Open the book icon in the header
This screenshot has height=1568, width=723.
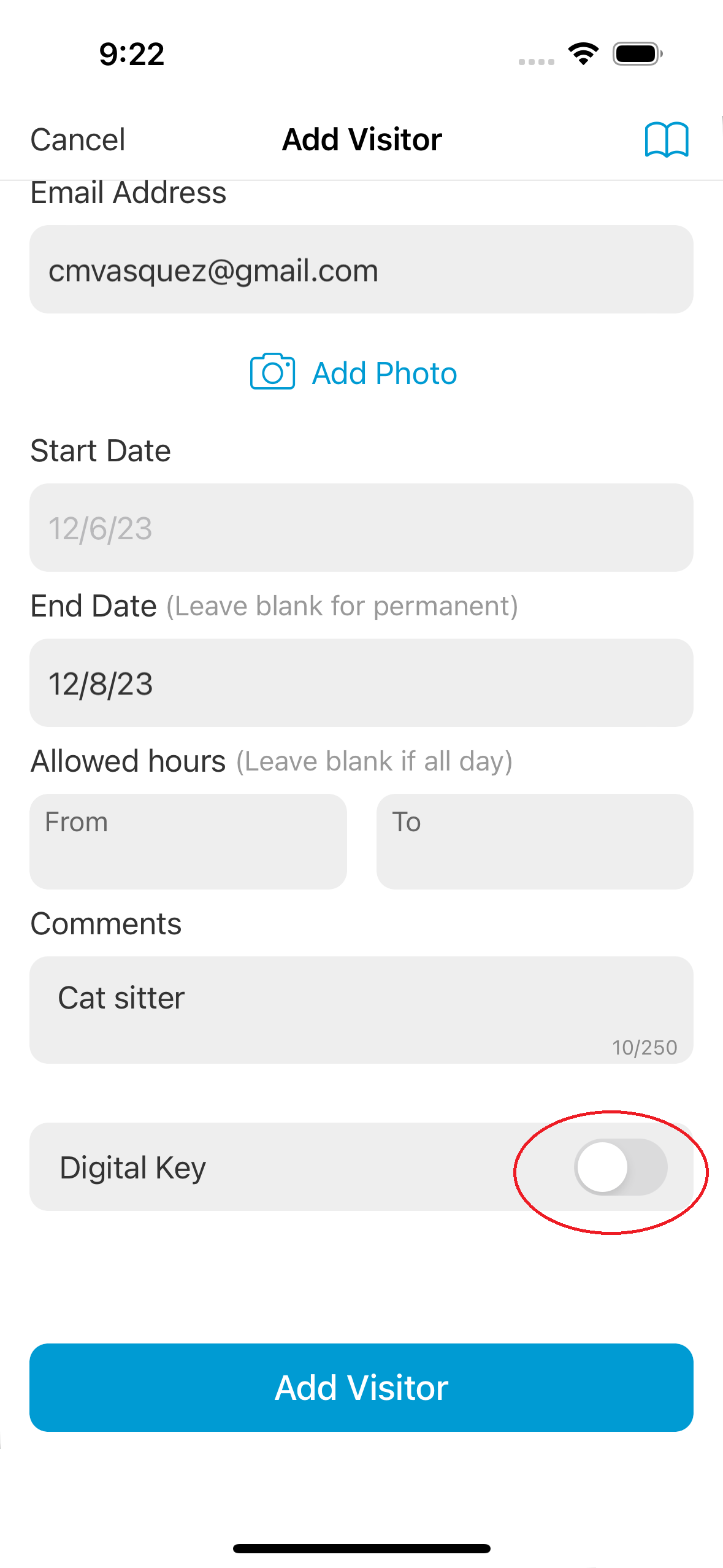(667, 139)
